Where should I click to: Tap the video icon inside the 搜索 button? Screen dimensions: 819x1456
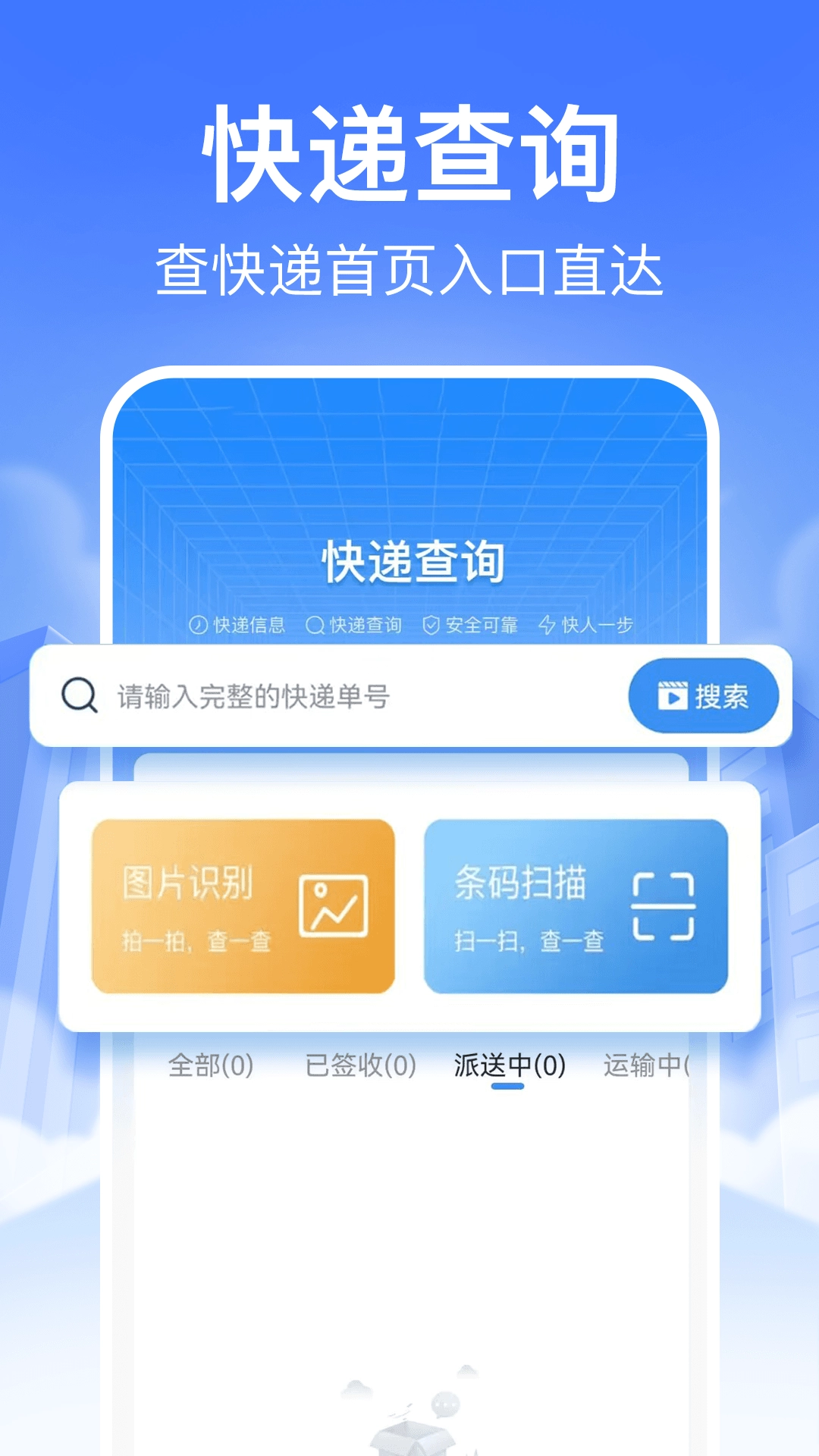pyautogui.click(x=673, y=696)
